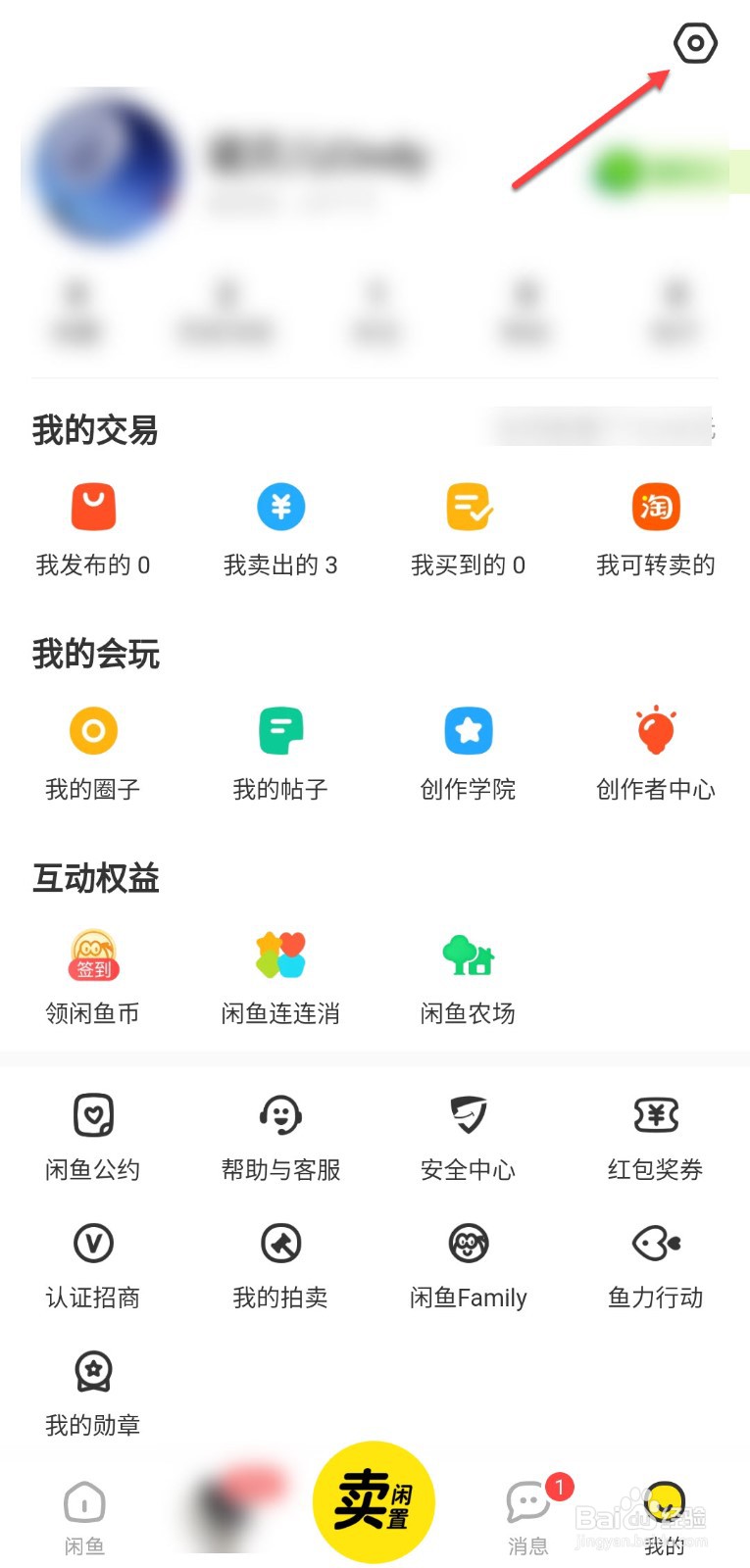Image resolution: width=750 pixels, height=1568 pixels.
Task: Open 安全中心
Action: tap(469, 1139)
